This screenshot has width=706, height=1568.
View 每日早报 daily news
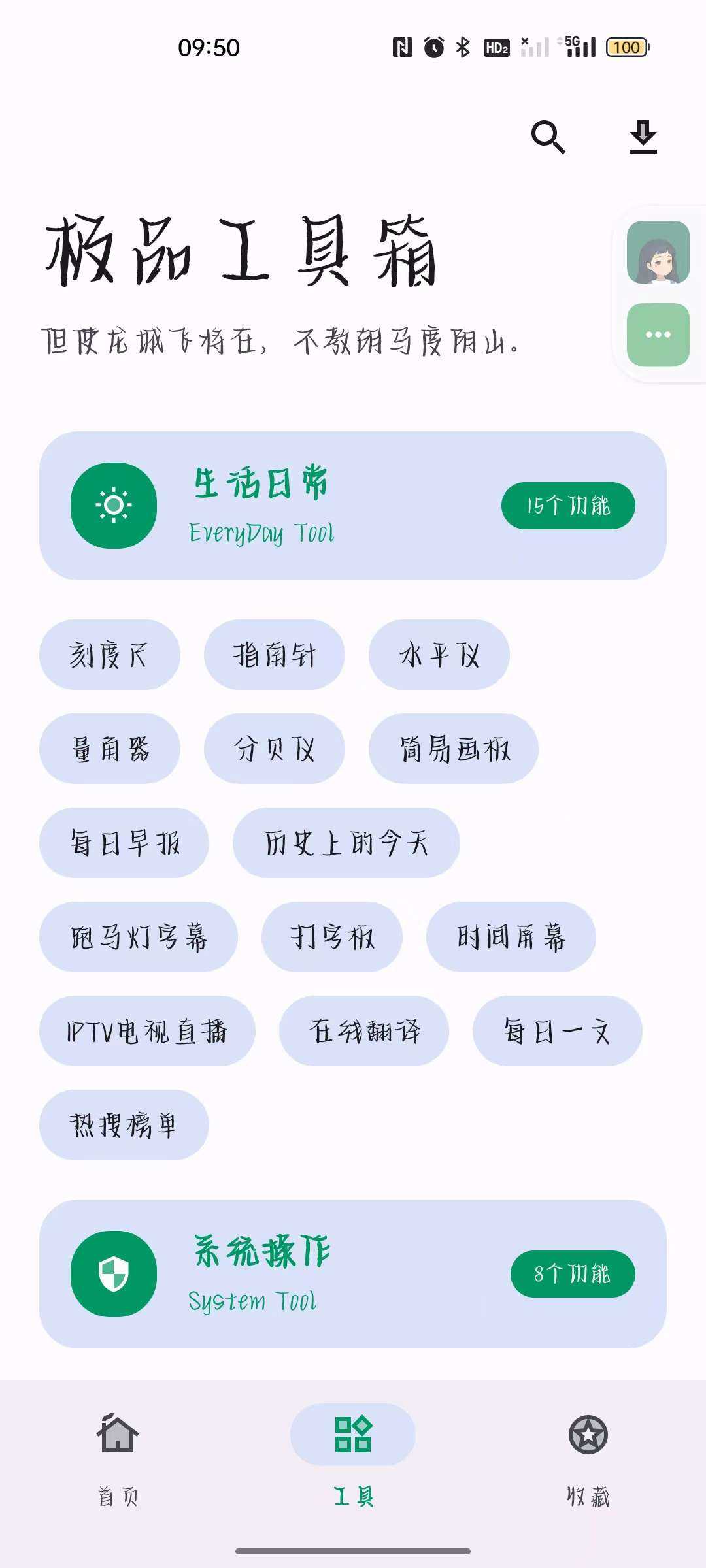click(x=124, y=843)
